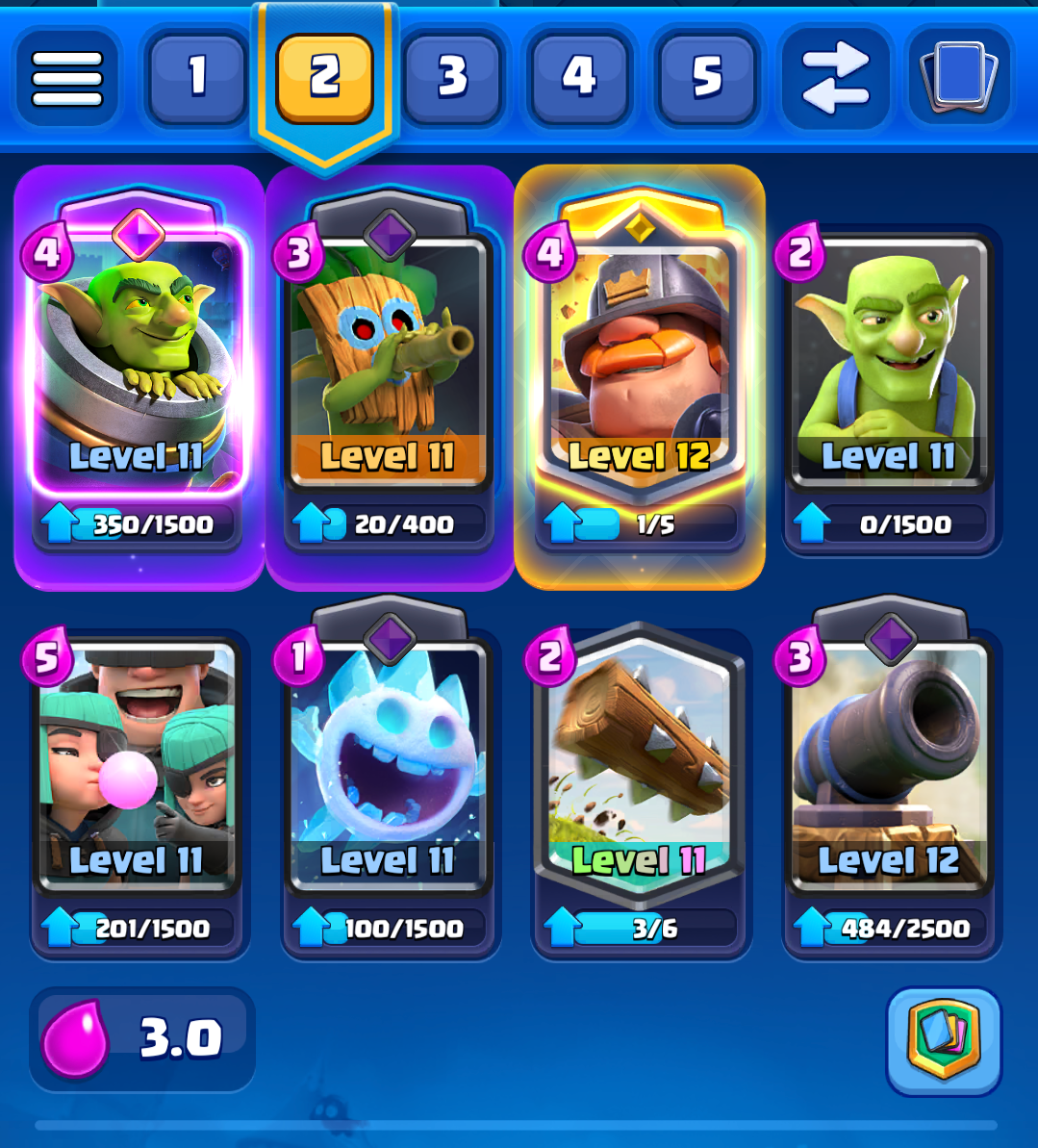Switch to deck slot 1
Screen dimensions: 1038x1148
tap(197, 78)
